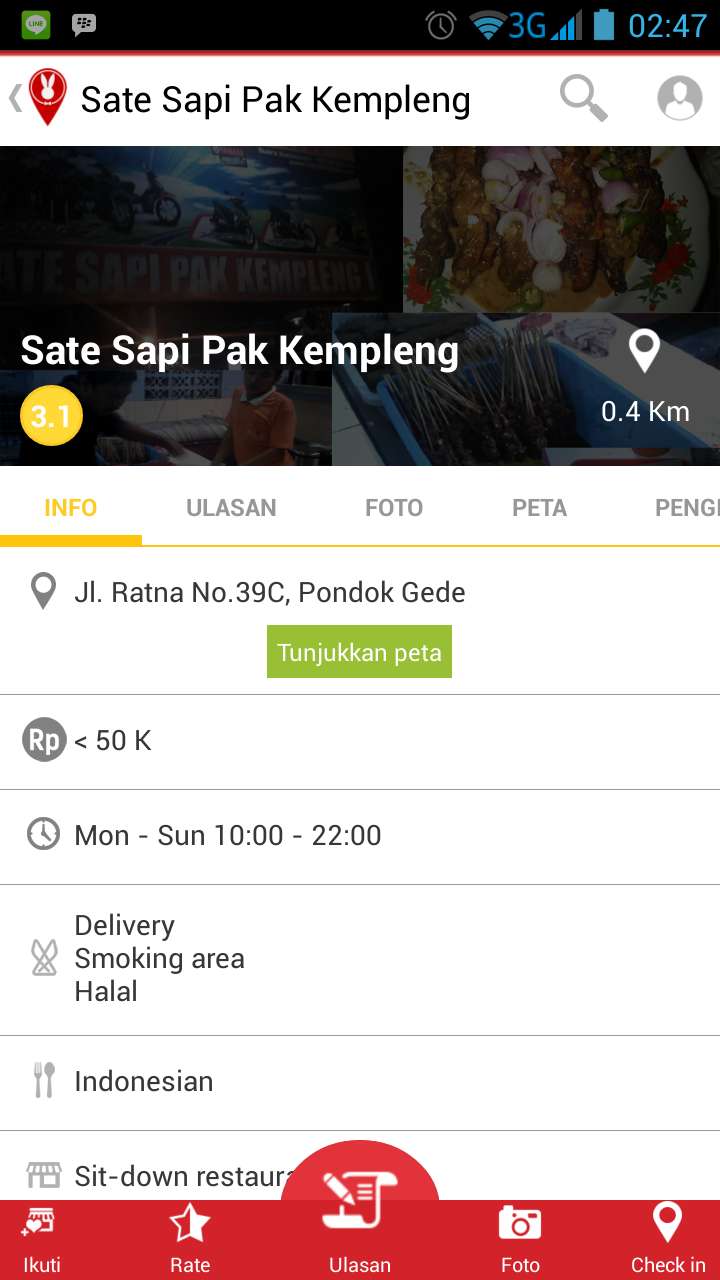Tap the search icon in the header
Image resolution: width=720 pixels, height=1280 pixels.
coord(583,98)
